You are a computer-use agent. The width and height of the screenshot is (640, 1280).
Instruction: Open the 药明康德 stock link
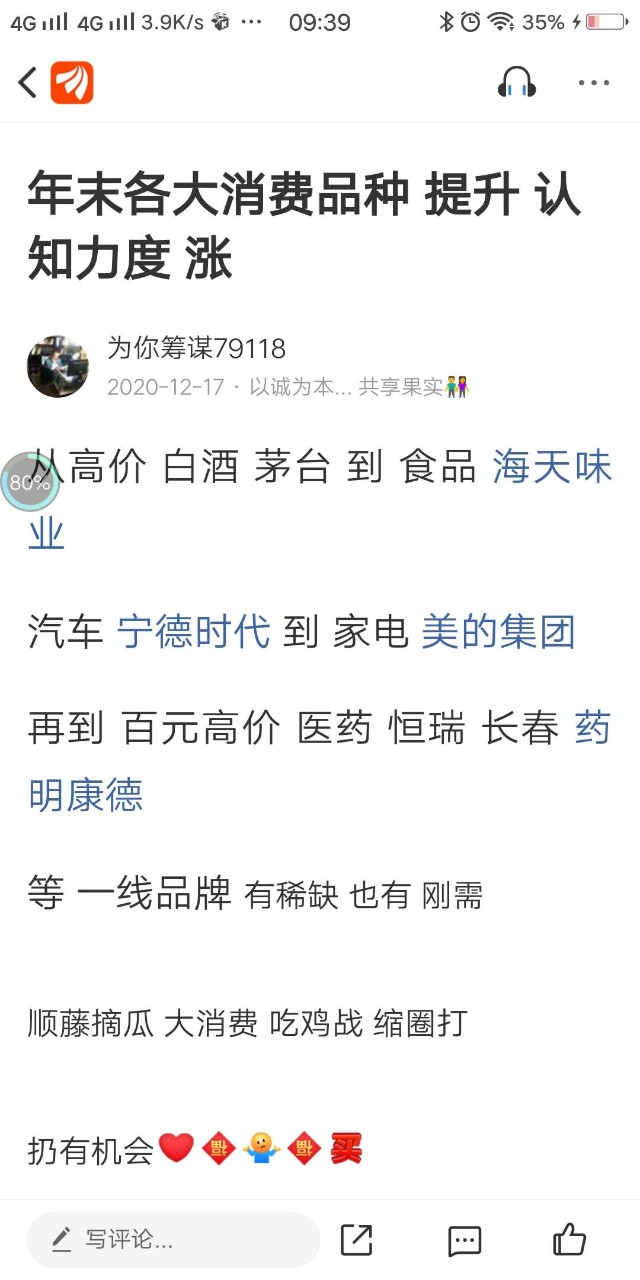[x=86, y=795]
